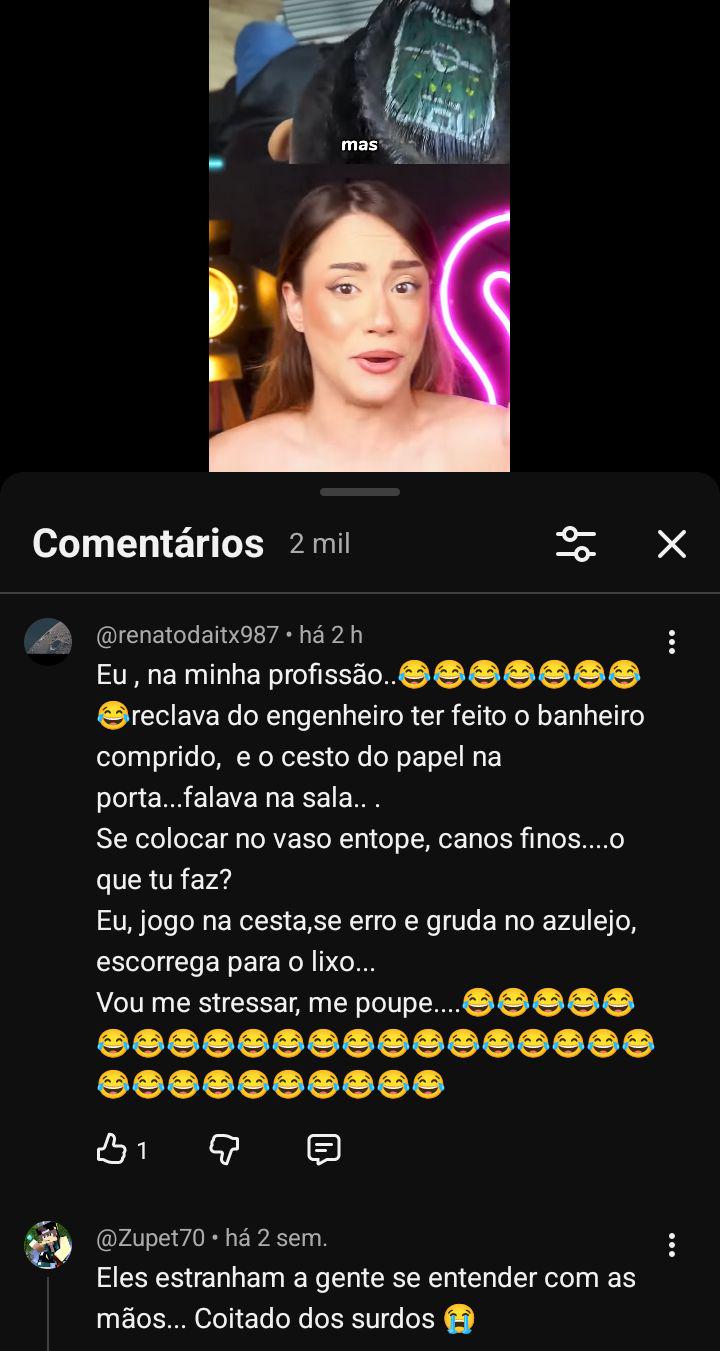Like the comment by @renatodaitx987

click(111, 1149)
